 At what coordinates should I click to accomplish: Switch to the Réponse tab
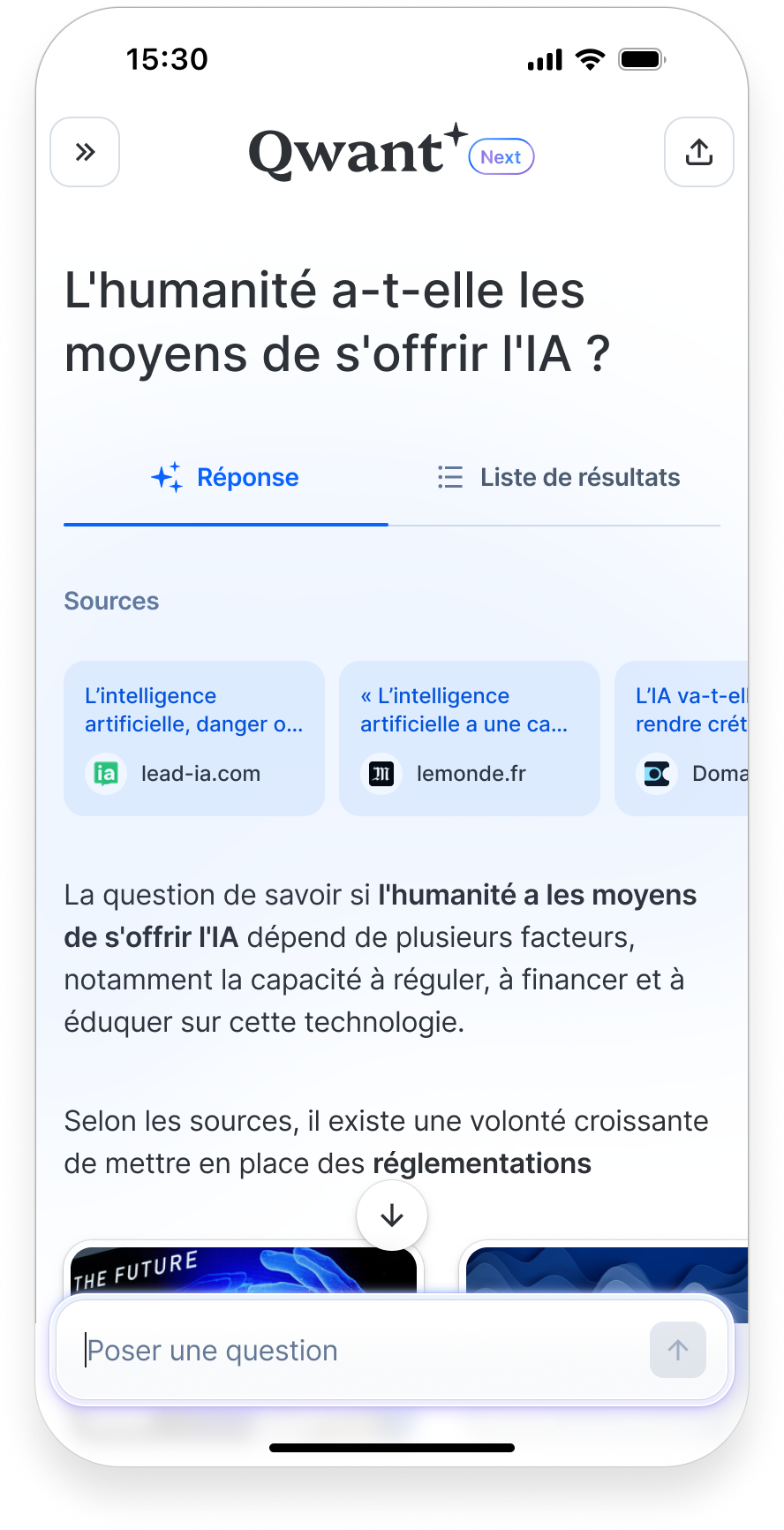coord(225,478)
